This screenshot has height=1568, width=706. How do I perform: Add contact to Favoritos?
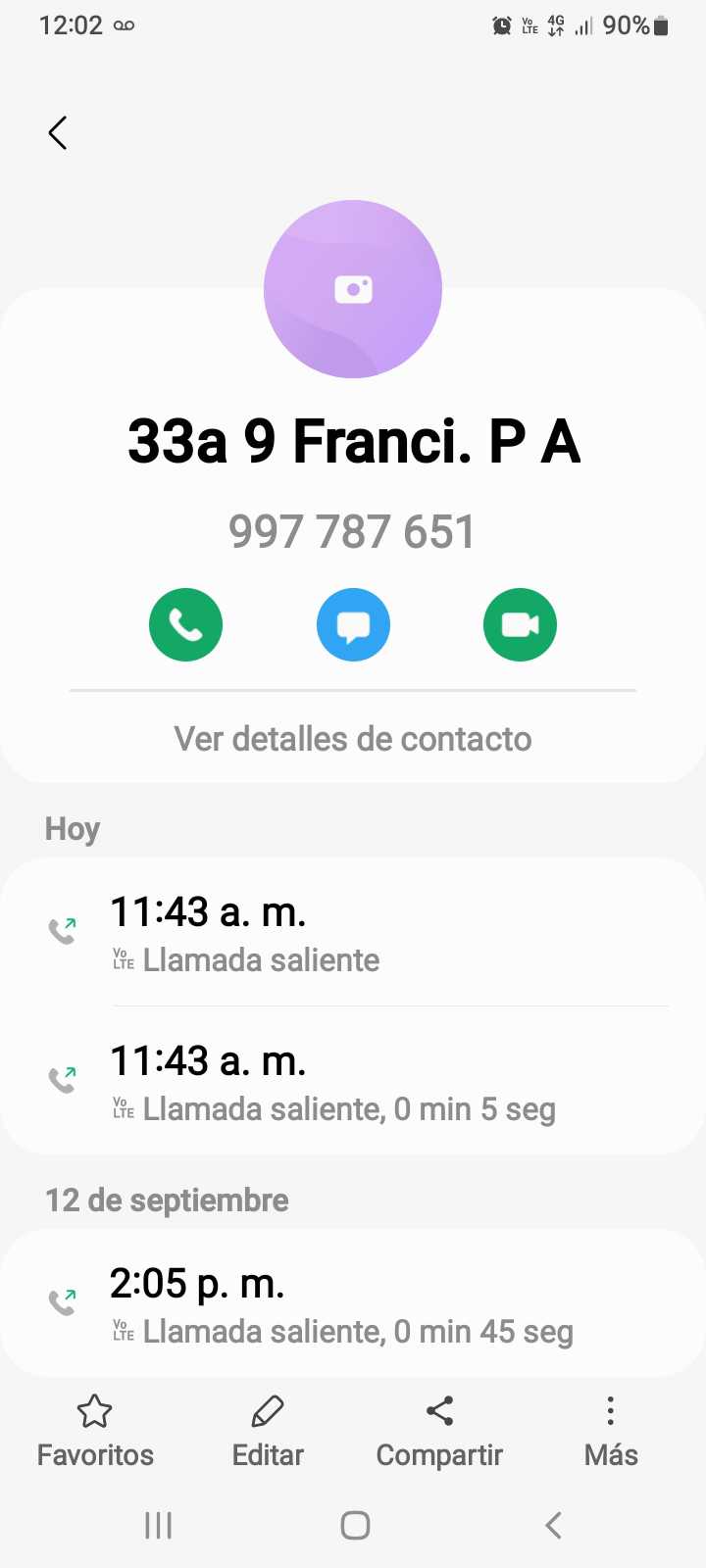tap(95, 1431)
